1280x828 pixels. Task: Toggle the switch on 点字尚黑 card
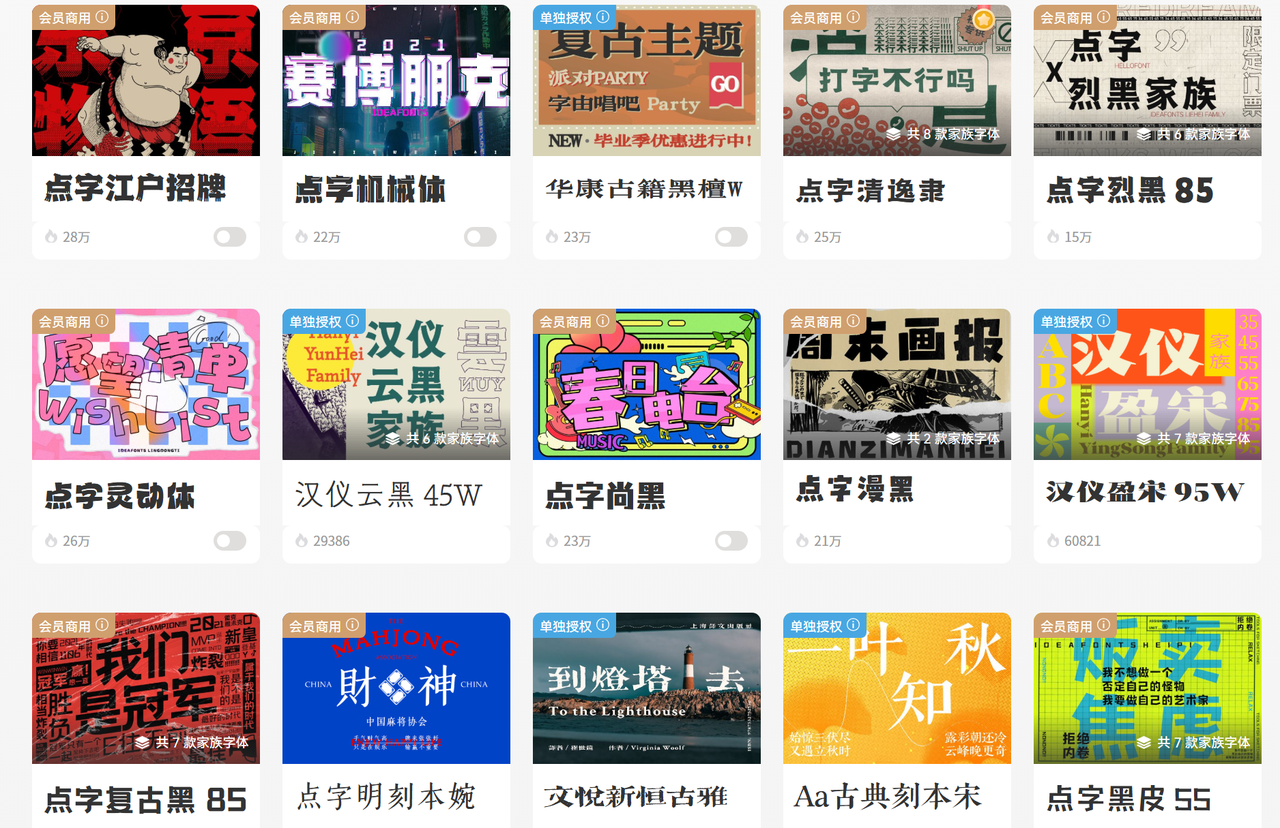pyautogui.click(x=731, y=541)
